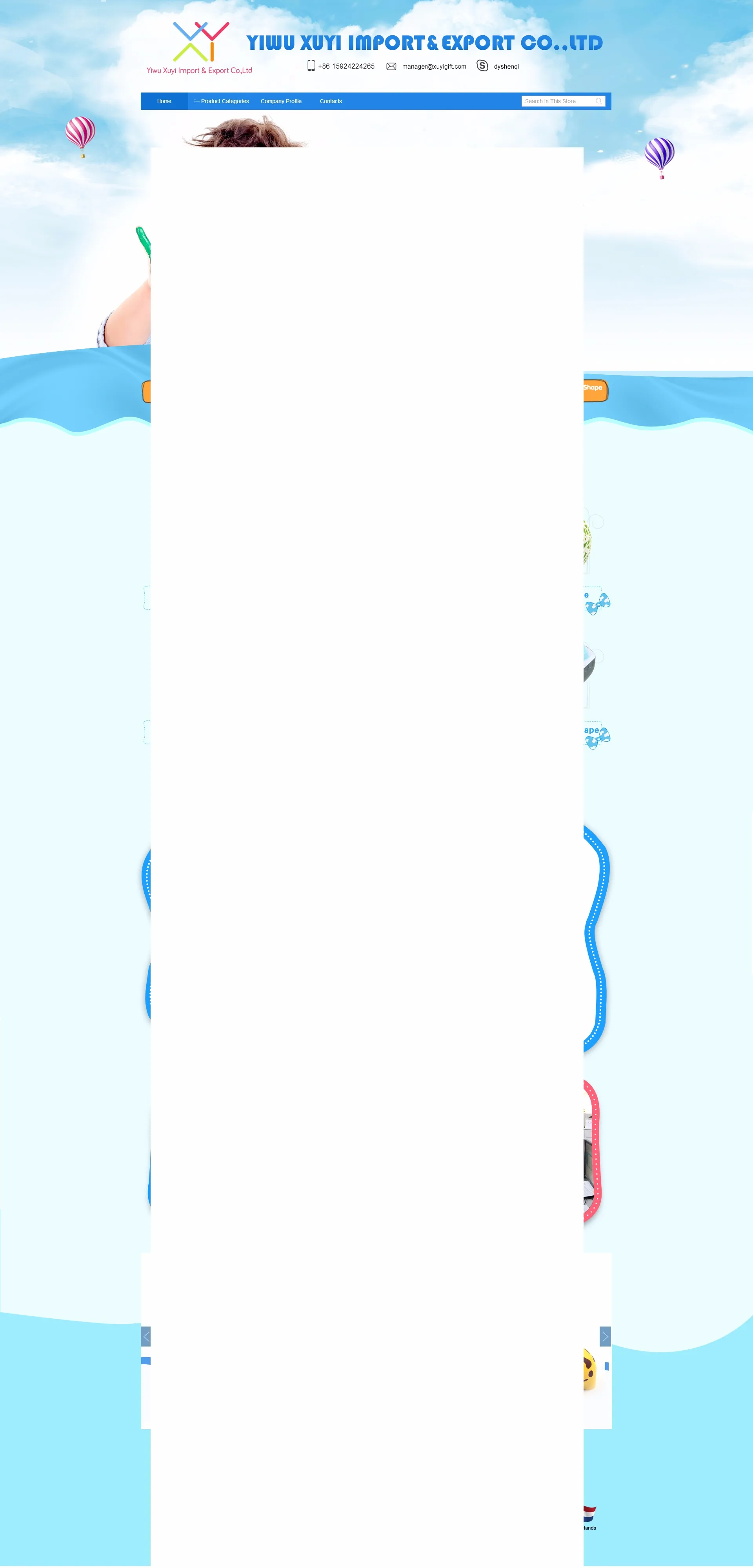Show previous carousel item with left arrow
Screen dimensions: 753x1568
click(x=146, y=1336)
